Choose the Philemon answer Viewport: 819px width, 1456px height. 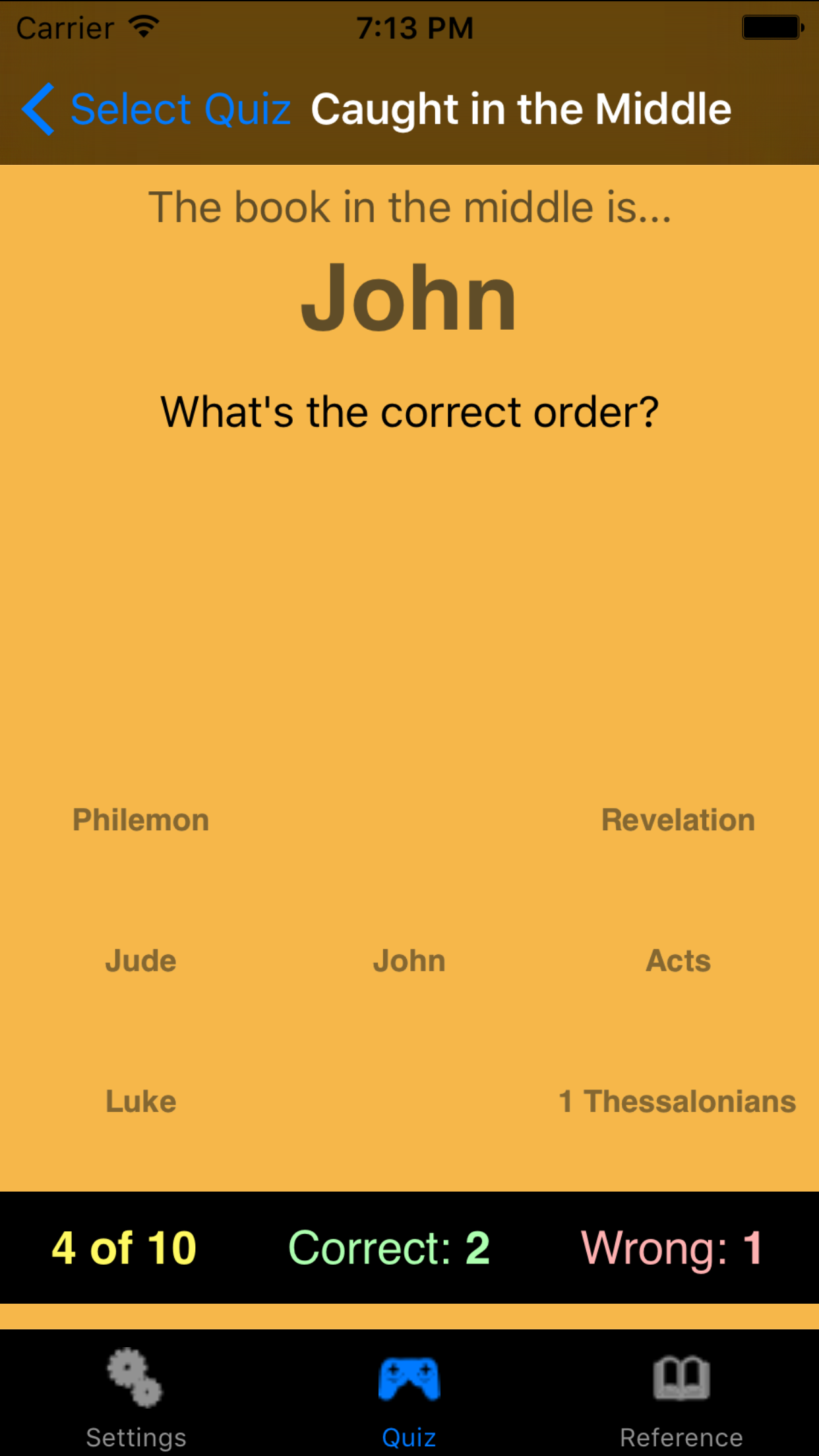[140, 820]
